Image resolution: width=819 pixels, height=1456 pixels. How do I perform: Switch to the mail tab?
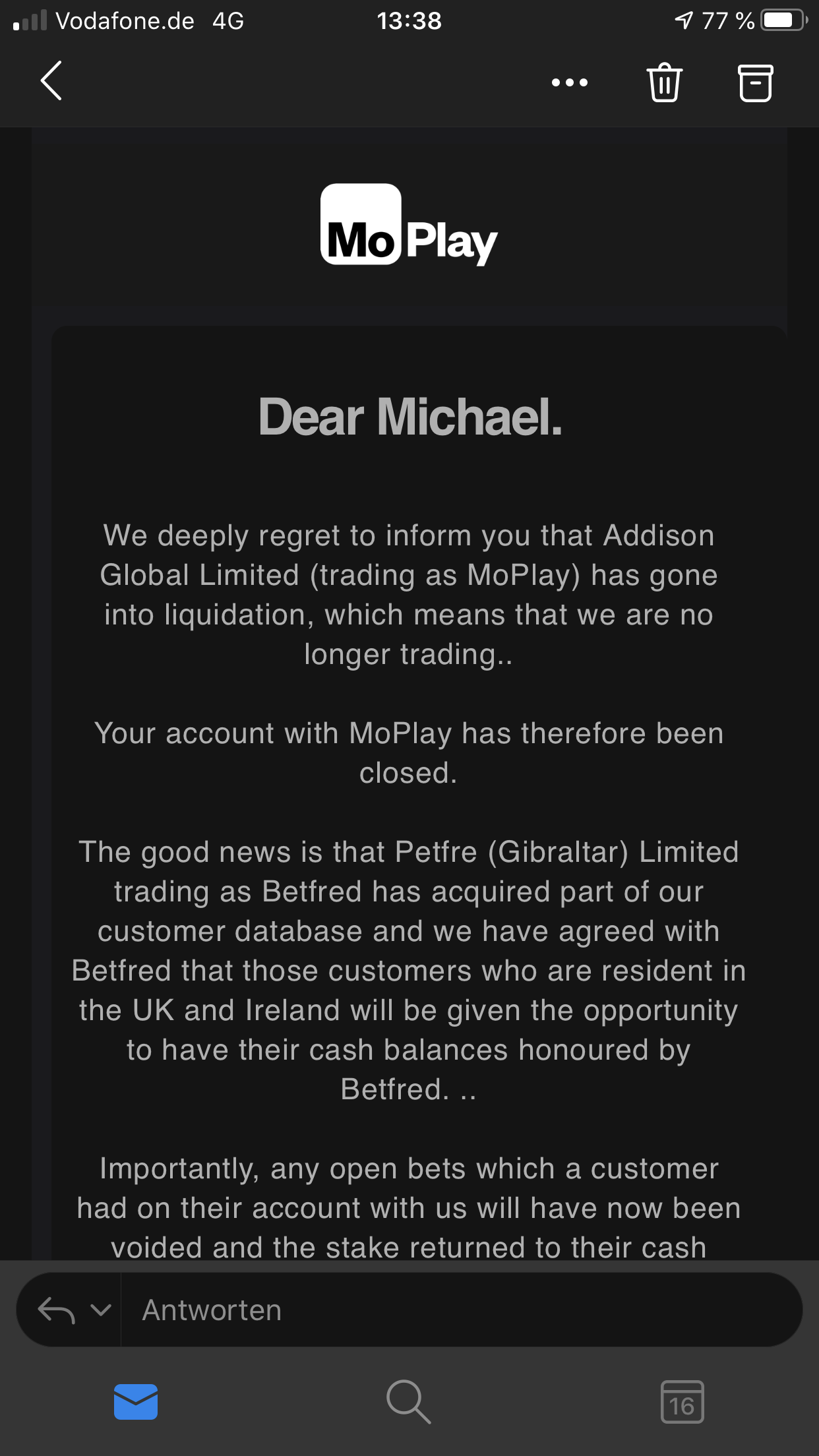click(x=136, y=1401)
